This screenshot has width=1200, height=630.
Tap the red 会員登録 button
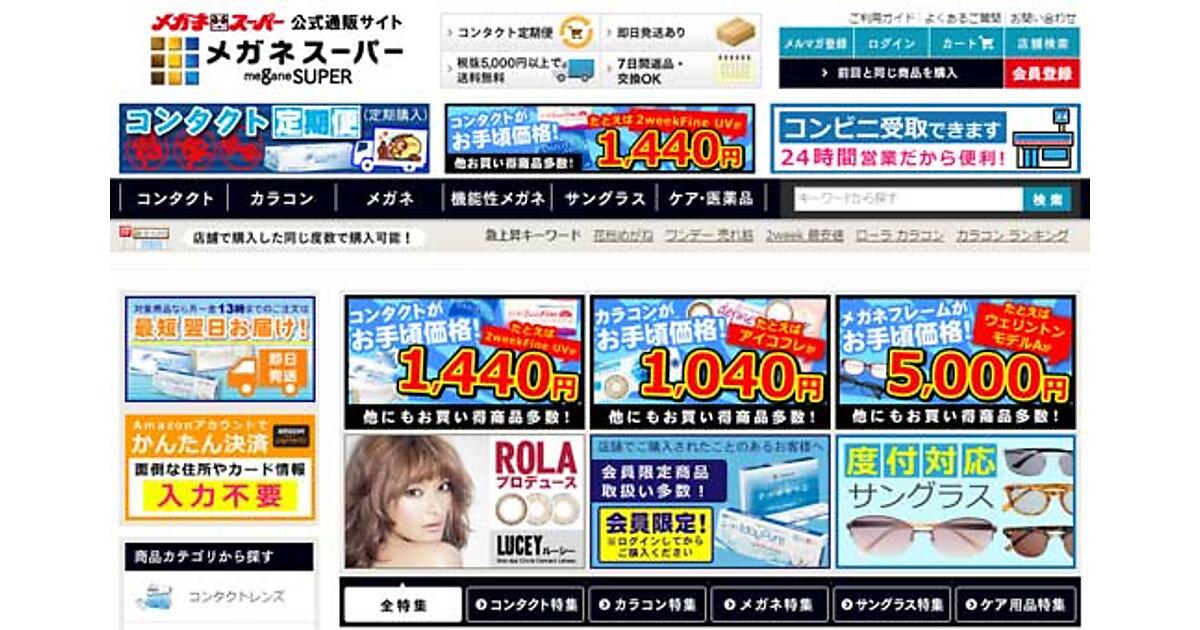pyautogui.click(x=1042, y=73)
